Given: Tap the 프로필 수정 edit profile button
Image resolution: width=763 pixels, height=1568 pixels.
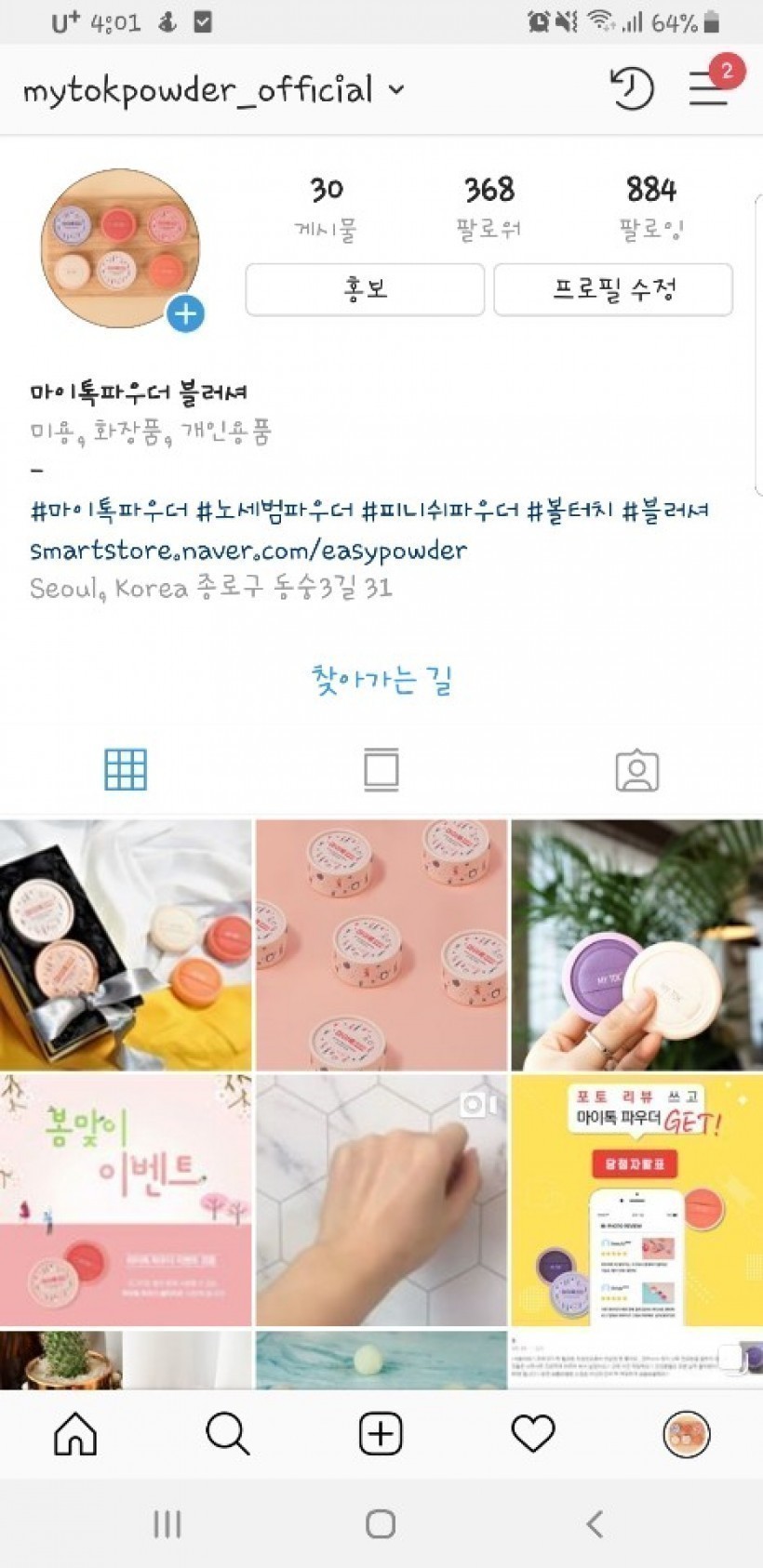Looking at the screenshot, I should pyautogui.click(x=612, y=289).
